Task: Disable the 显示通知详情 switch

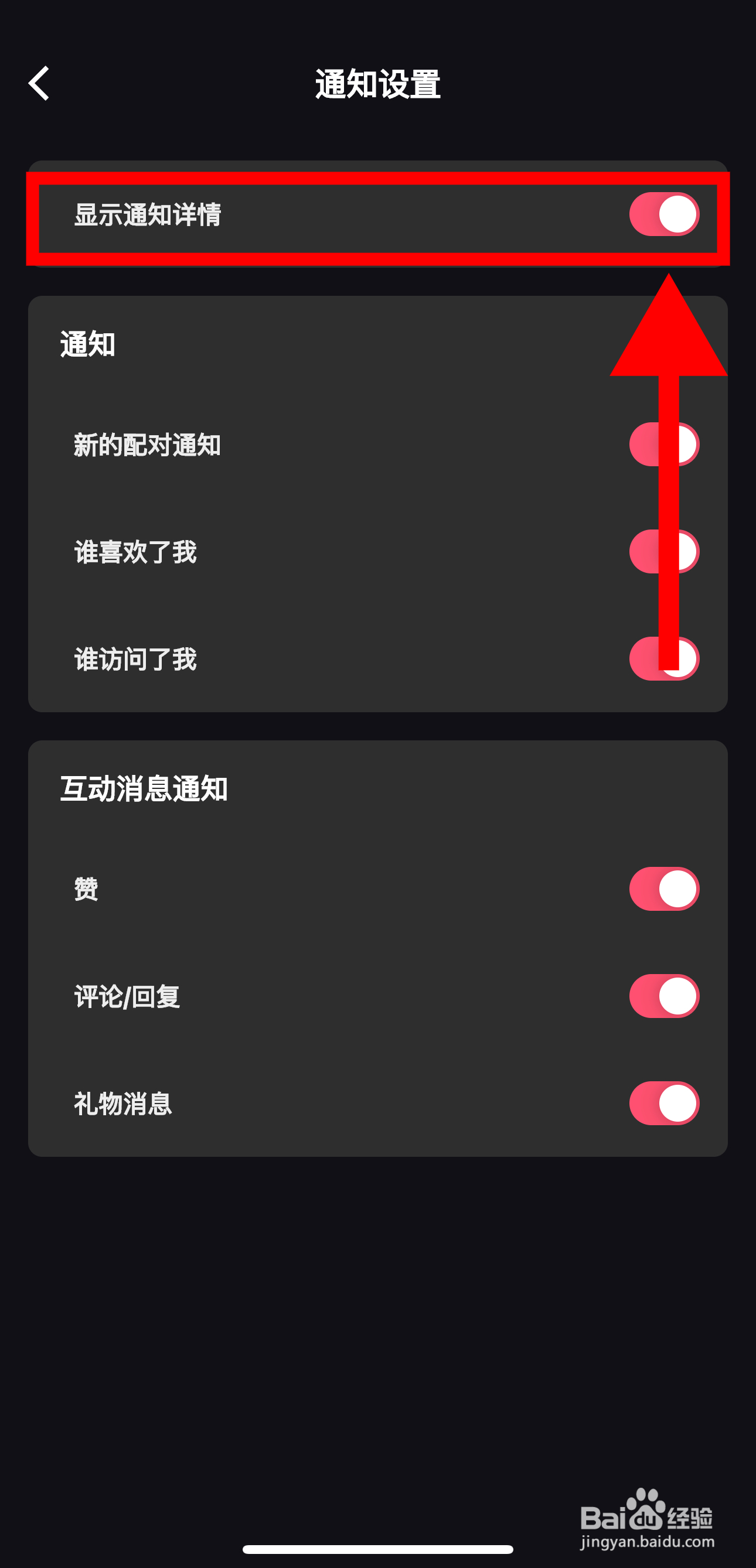Action: tap(663, 213)
